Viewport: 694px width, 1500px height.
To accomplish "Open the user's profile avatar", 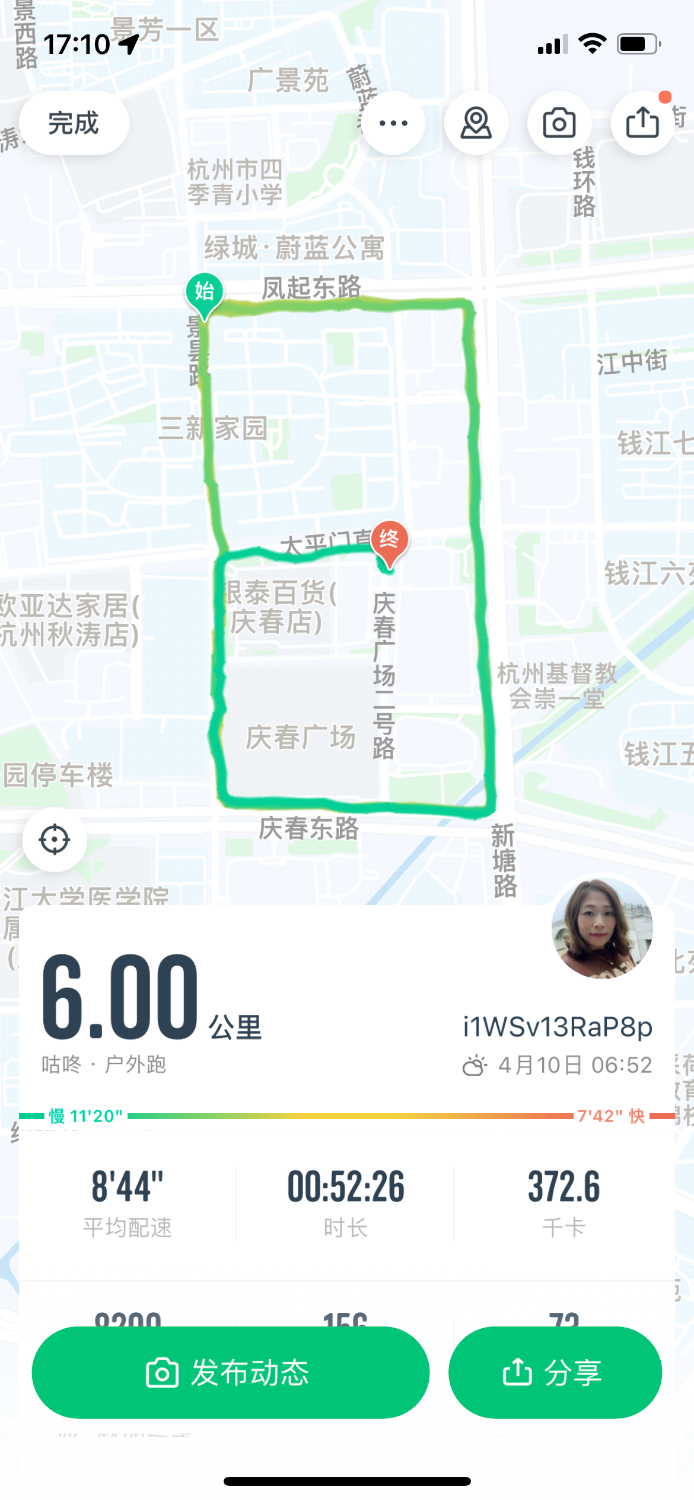I will click(602, 929).
